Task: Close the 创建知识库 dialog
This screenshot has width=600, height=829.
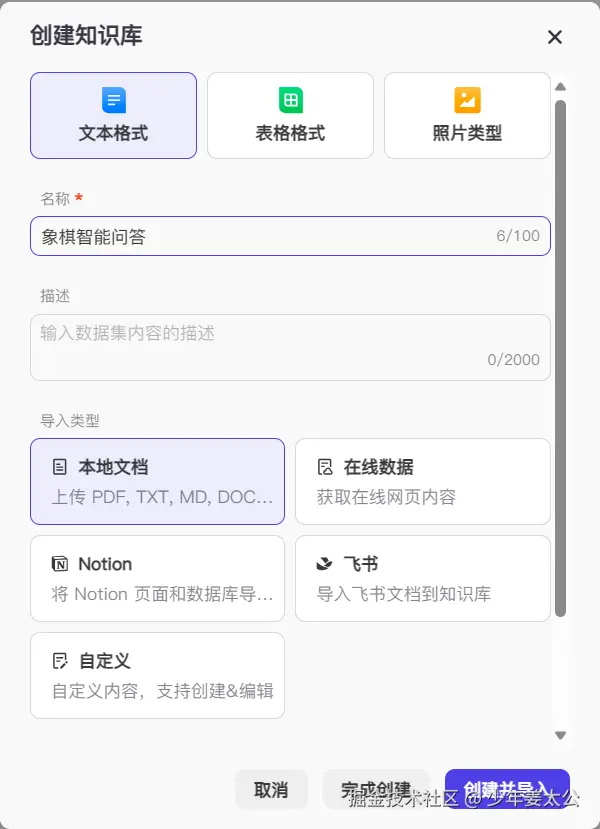Action: pos(555,38)
